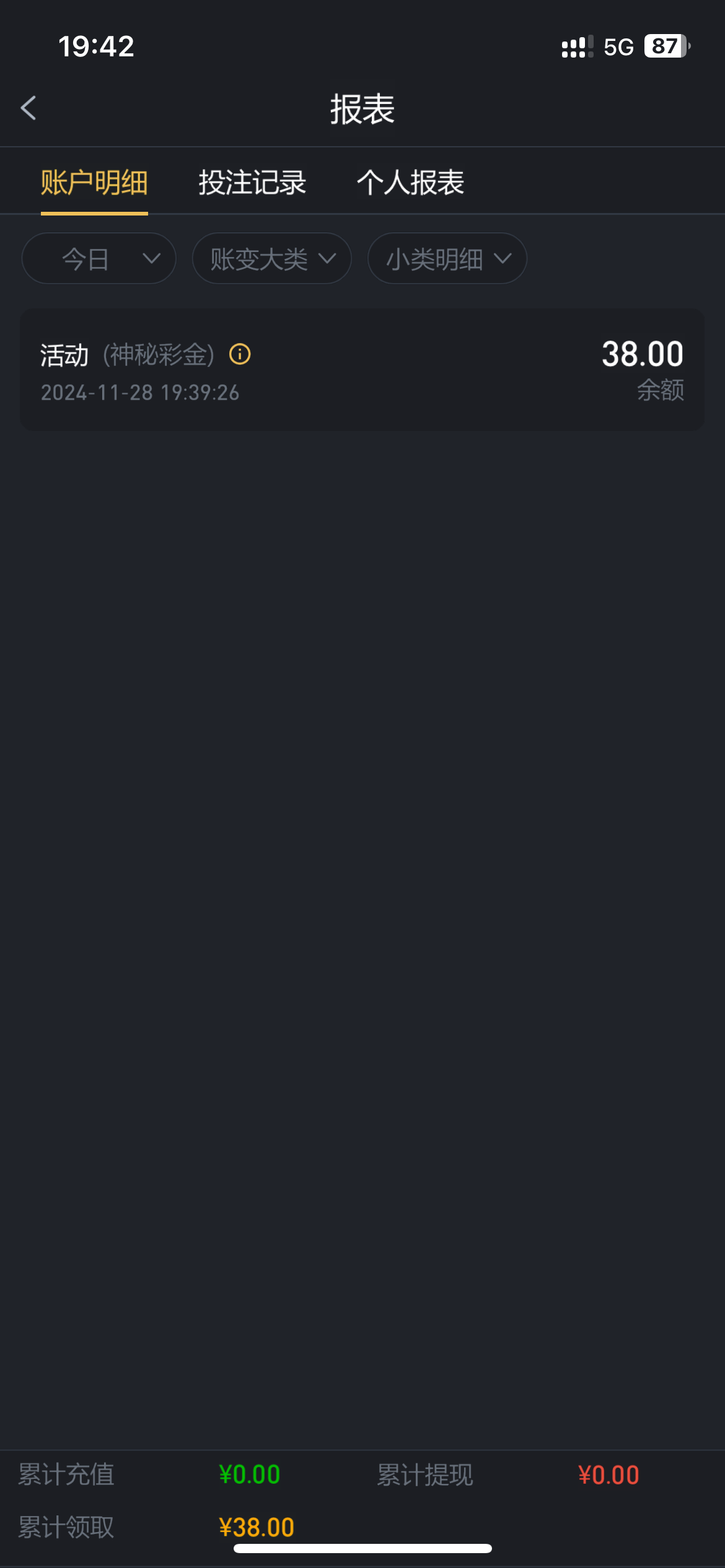Select the 账户明细 tab
The width and height of the screenshot is (725, 1568).
(x=94, y=183)
